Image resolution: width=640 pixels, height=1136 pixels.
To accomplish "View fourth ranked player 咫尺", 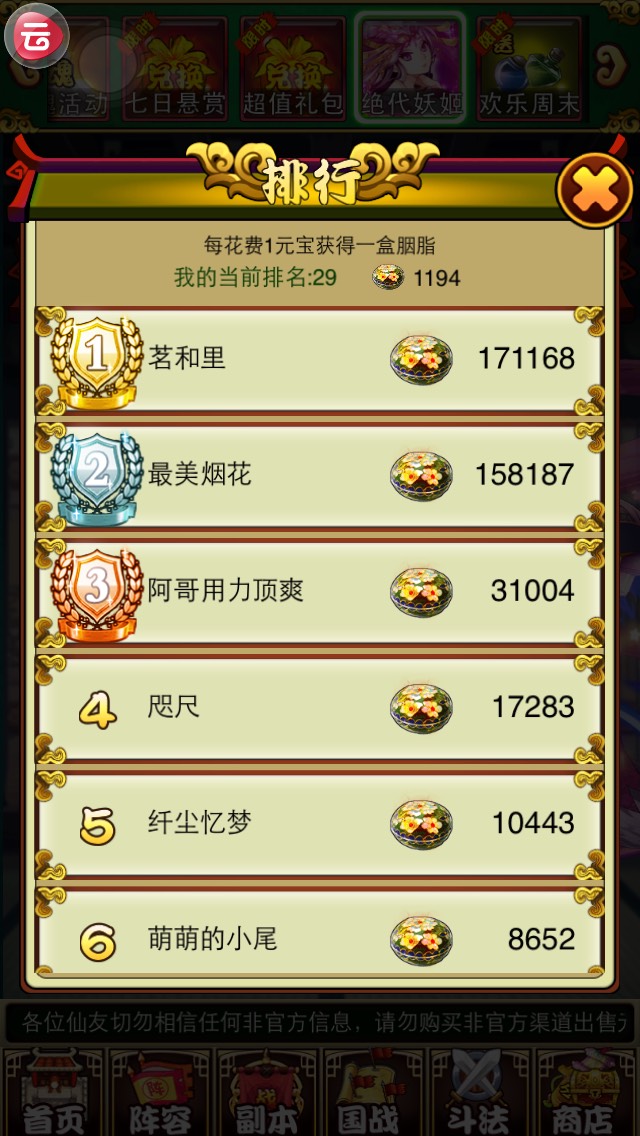I will [x=320, y=707].
